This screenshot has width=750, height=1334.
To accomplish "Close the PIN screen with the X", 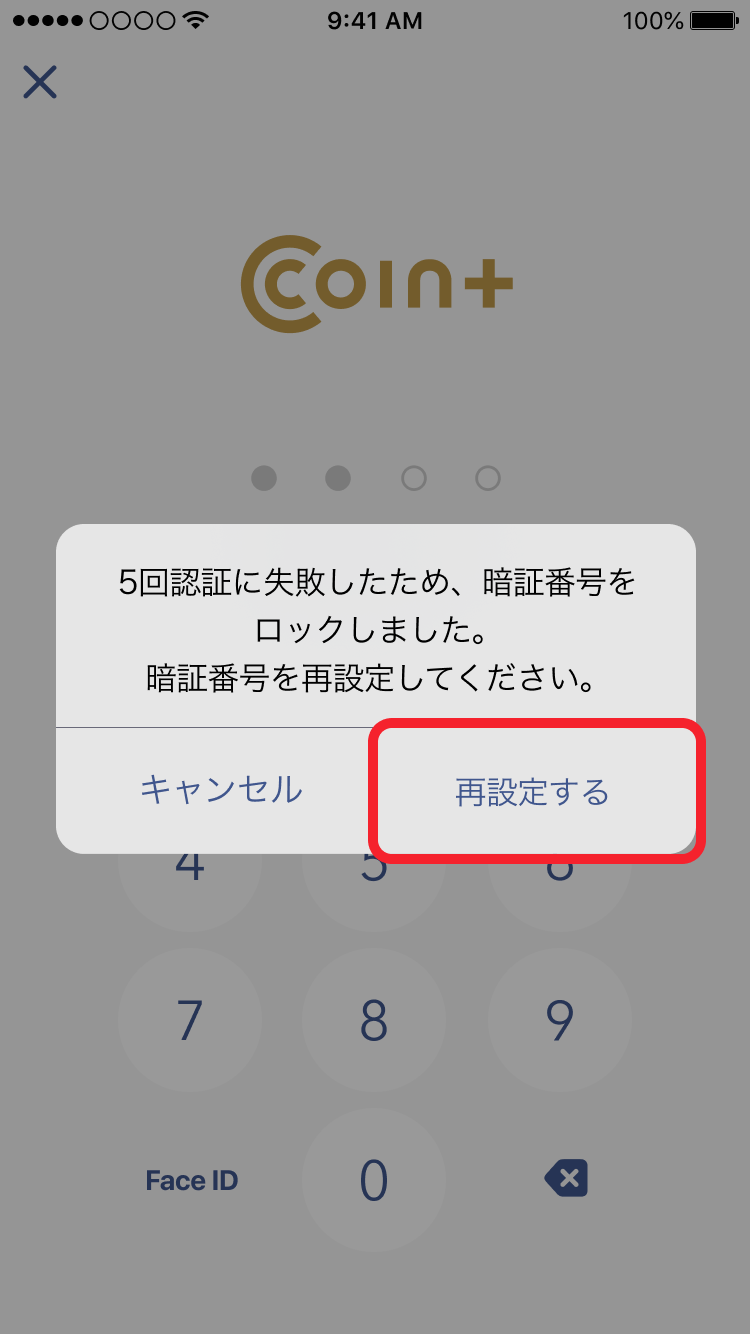I will [x=40, y=82].
